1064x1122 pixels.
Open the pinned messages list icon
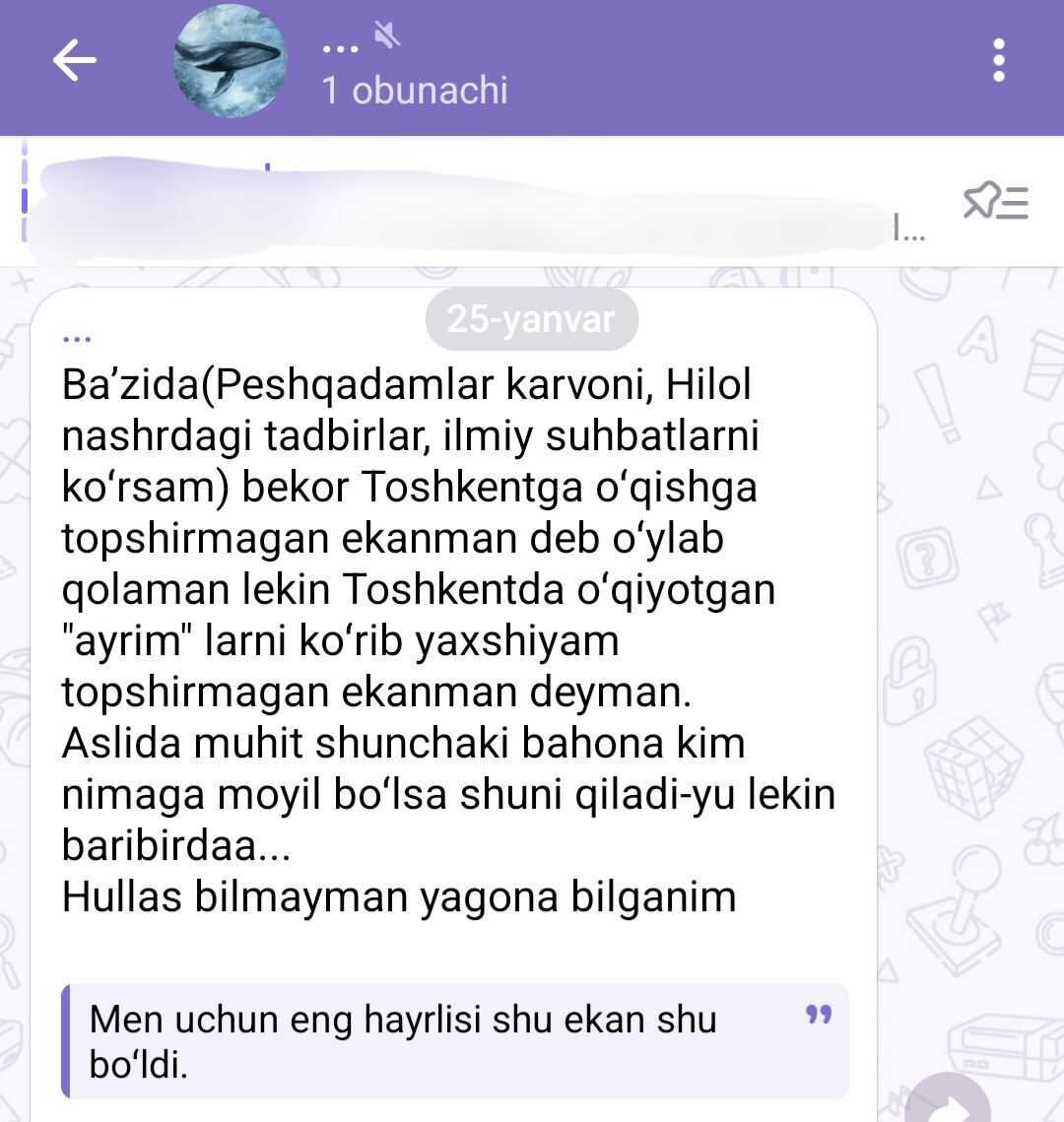coord(995,203)
